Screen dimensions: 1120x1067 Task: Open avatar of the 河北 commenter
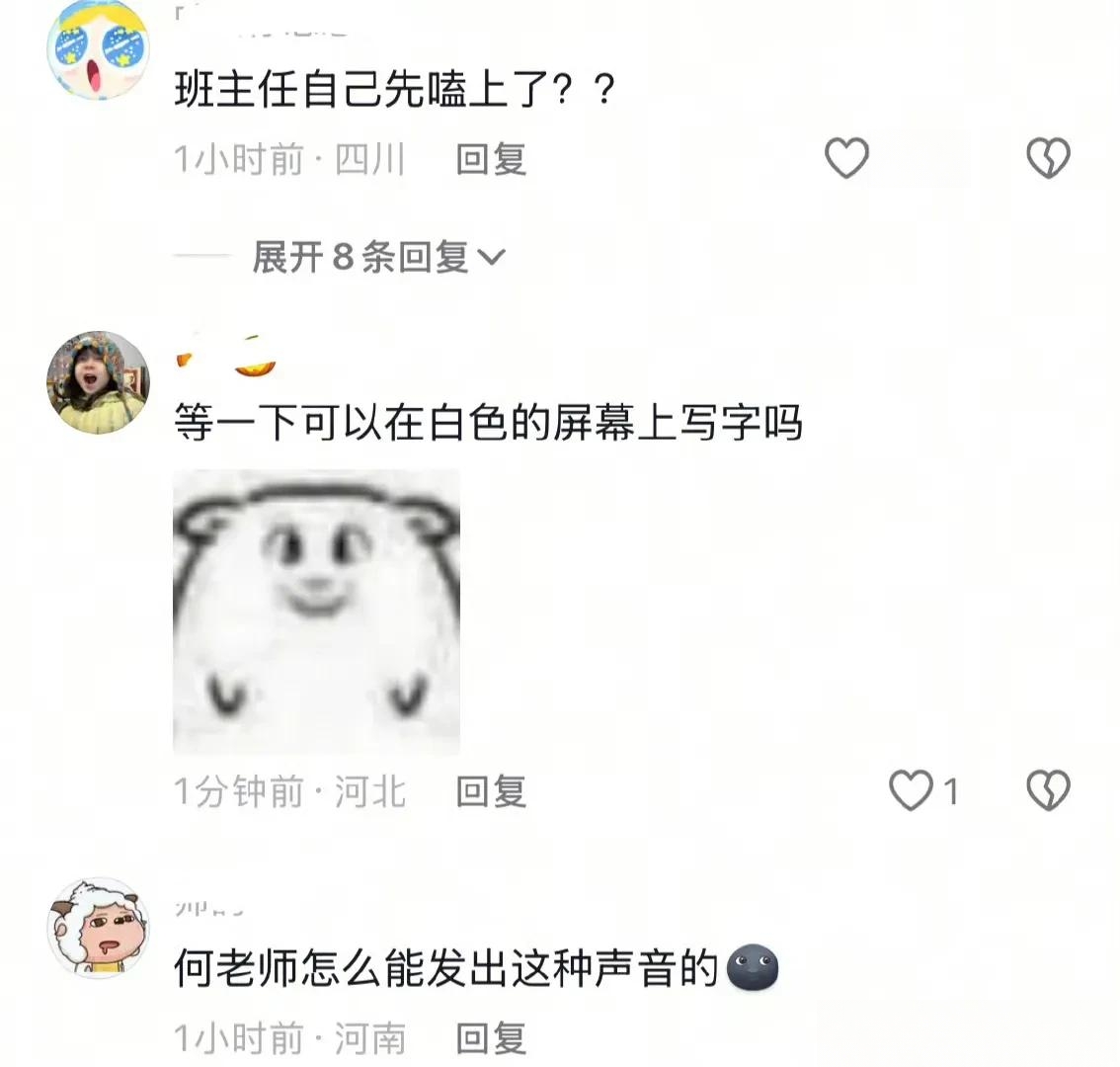click(98, 382)
